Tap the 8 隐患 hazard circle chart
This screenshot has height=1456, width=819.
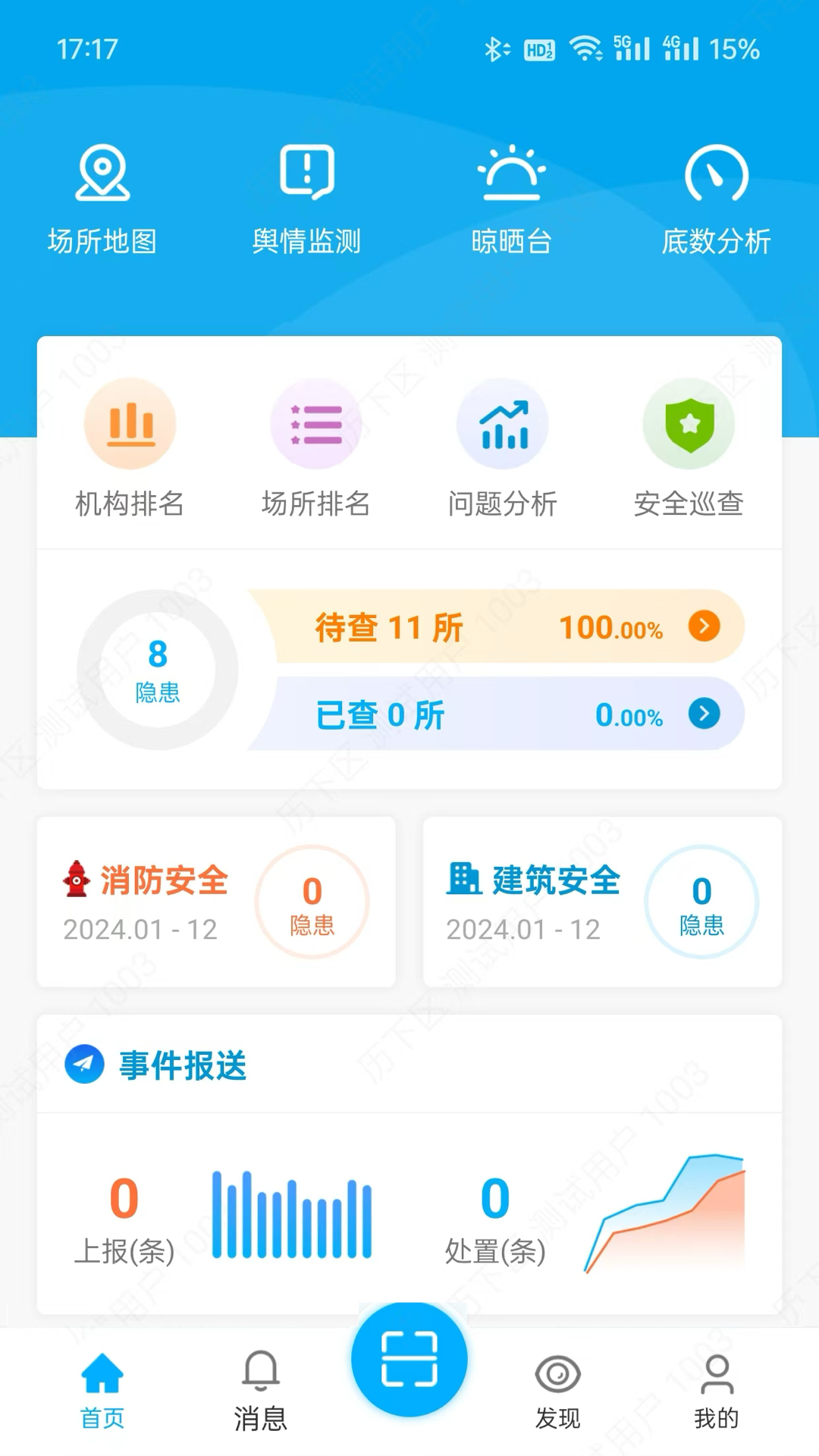pos(157,668)
